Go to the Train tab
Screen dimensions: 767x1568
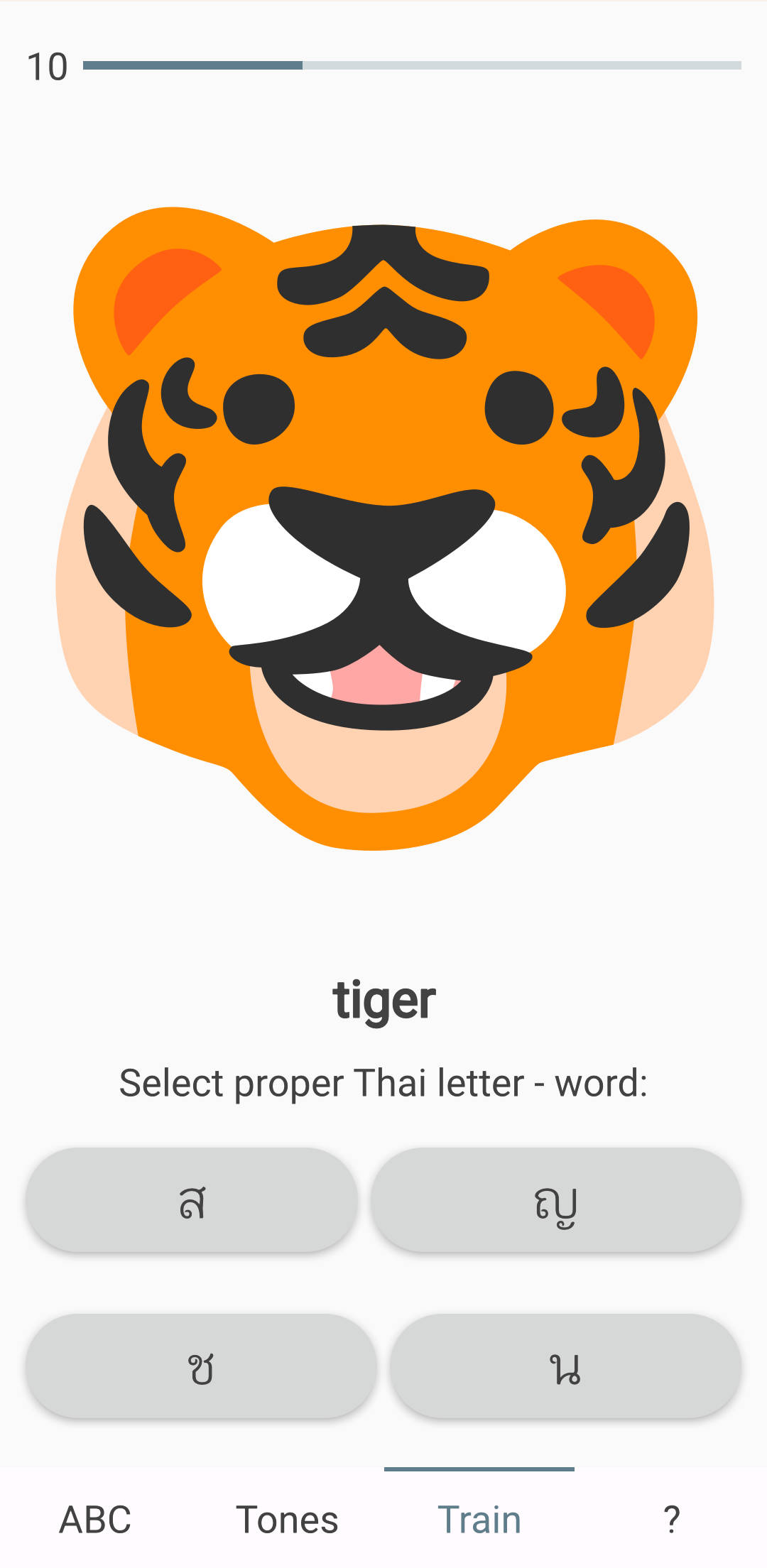coord(479,1520)
